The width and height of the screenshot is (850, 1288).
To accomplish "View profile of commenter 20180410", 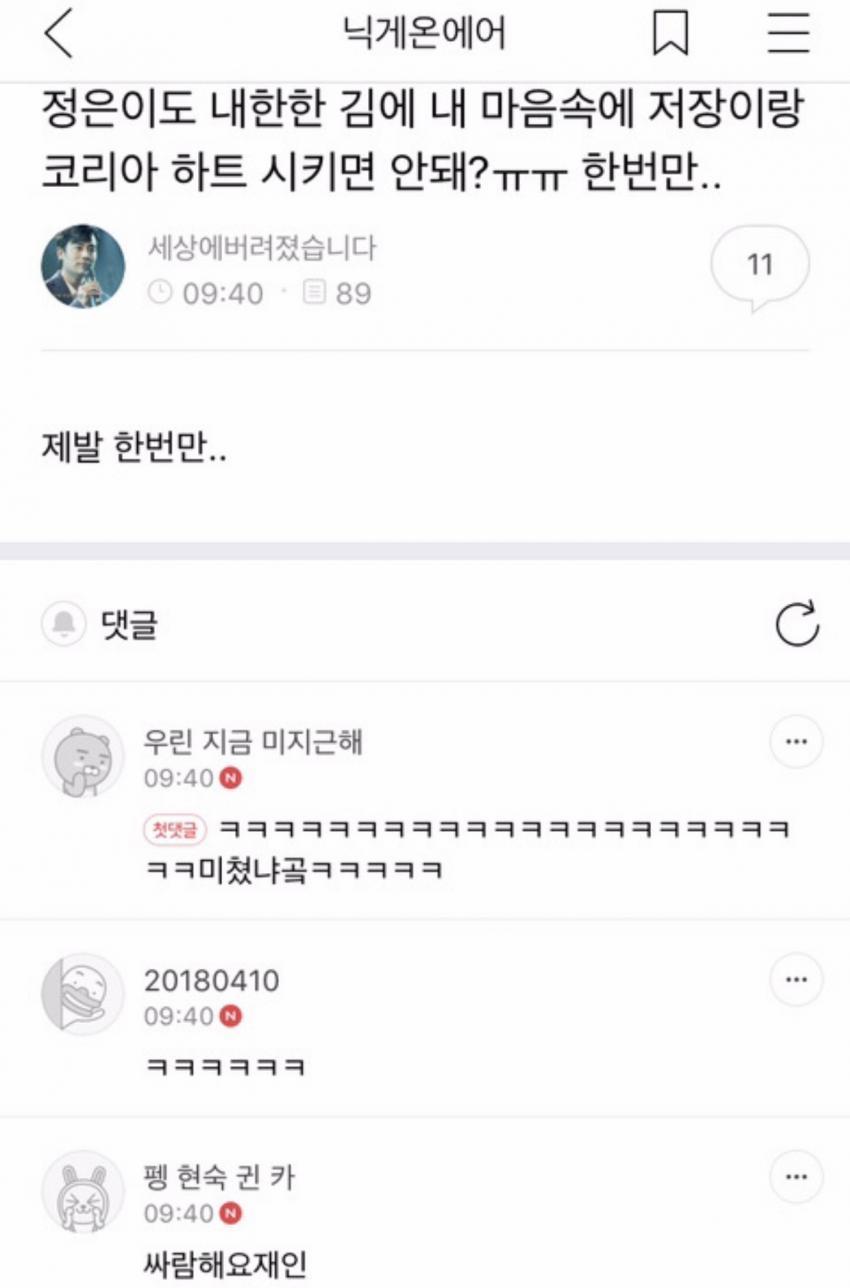I will click(83, 994).
